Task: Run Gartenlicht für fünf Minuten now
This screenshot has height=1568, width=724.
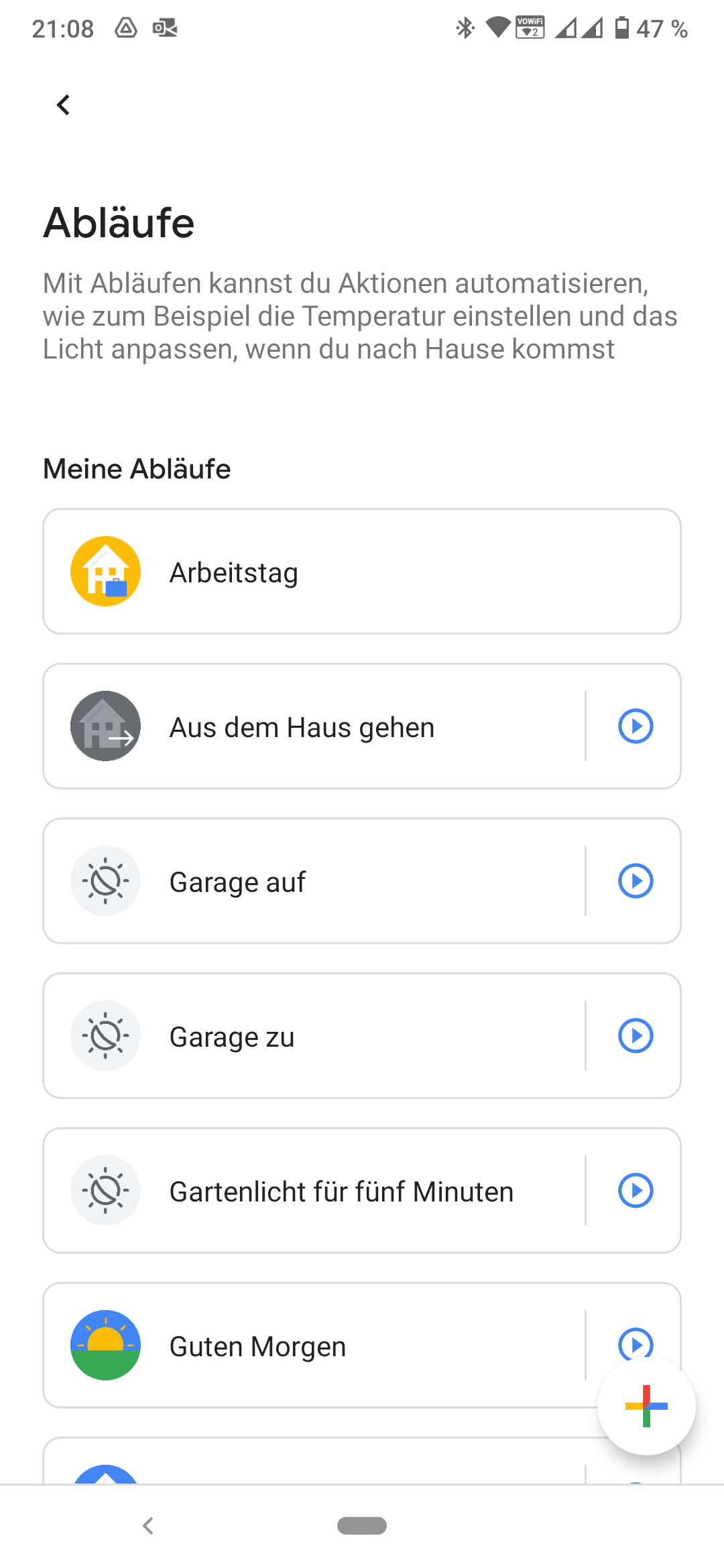Action: [x=636, y=1191]
